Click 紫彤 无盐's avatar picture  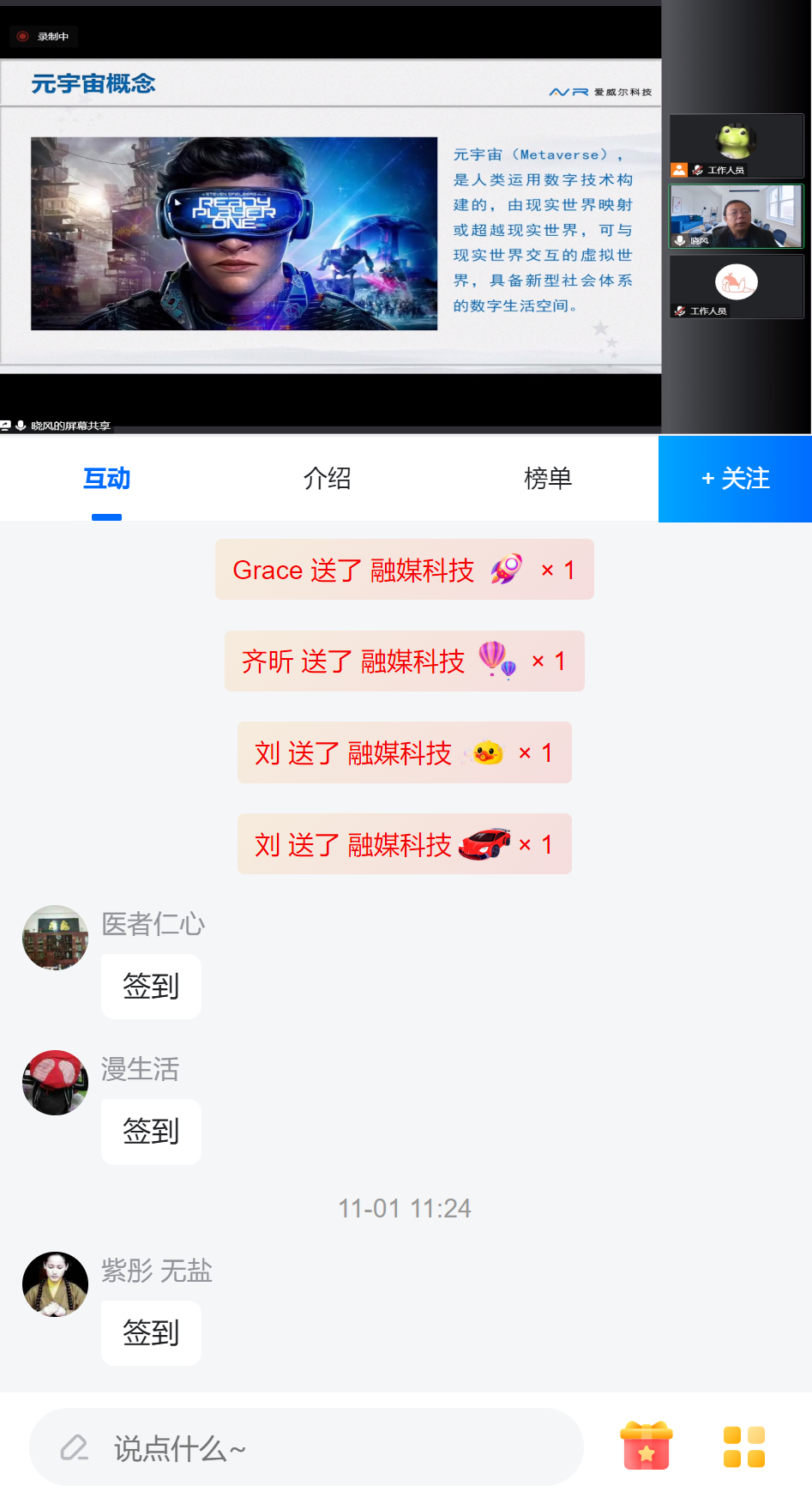(x=55, y=1284)
